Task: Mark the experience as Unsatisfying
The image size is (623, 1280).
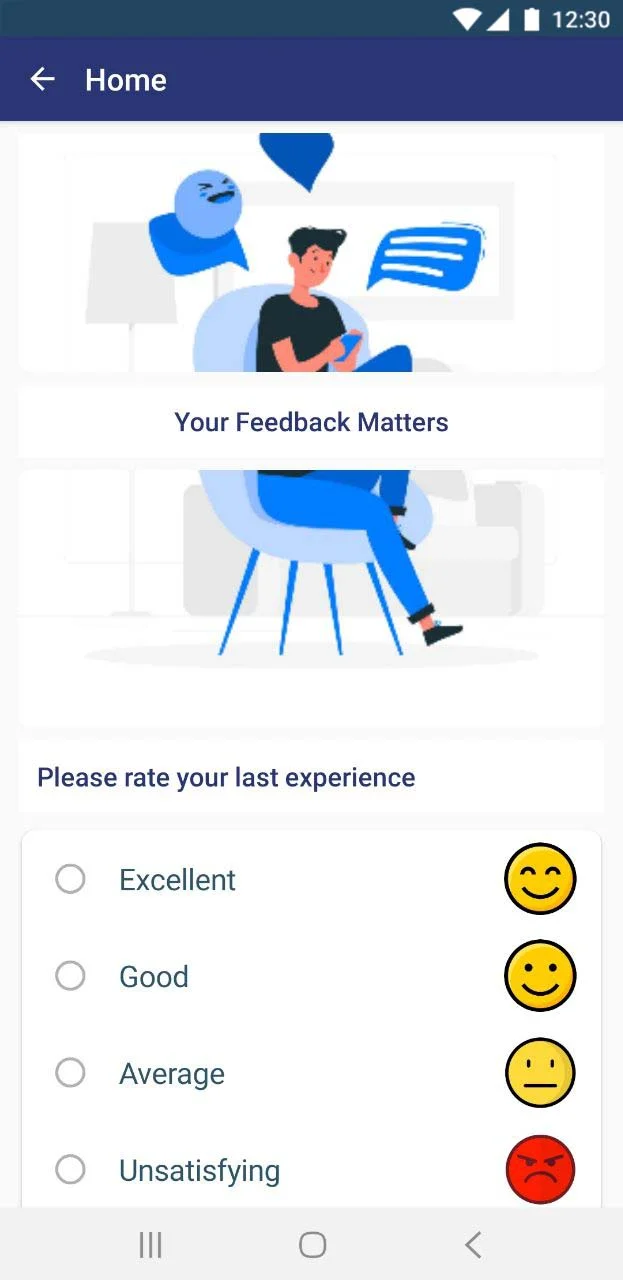Action: click(x=70, y=1169)
